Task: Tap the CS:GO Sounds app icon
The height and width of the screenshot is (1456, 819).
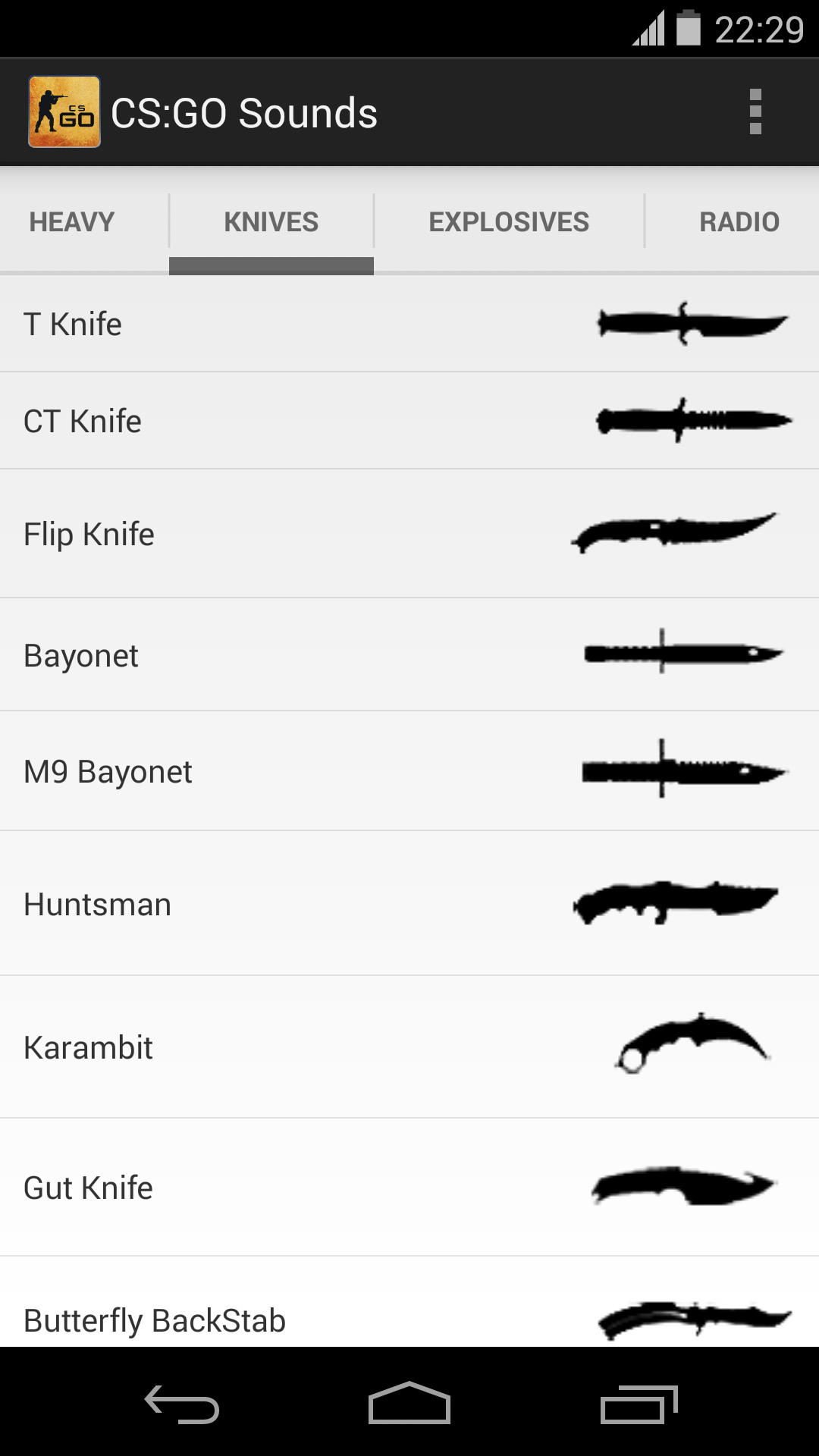Action: pos(64,112)
